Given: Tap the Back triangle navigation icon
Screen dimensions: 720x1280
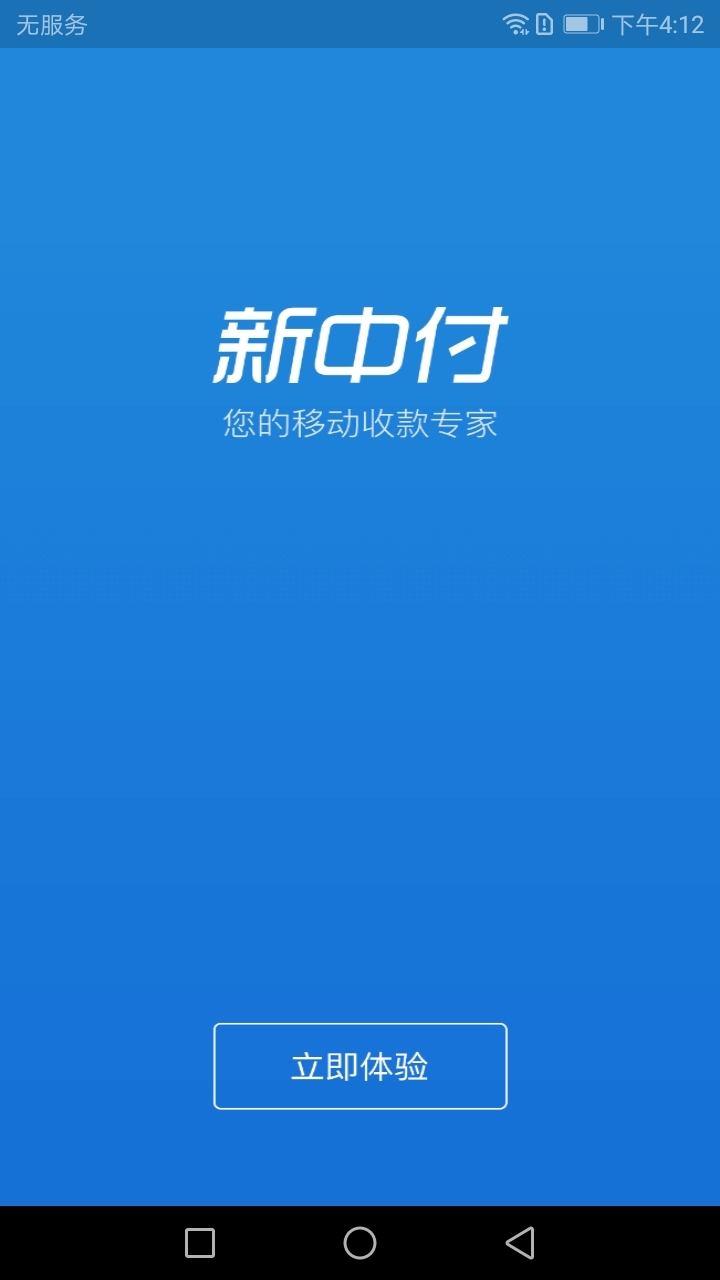Looking at the screenshot, I should 522,1243.
